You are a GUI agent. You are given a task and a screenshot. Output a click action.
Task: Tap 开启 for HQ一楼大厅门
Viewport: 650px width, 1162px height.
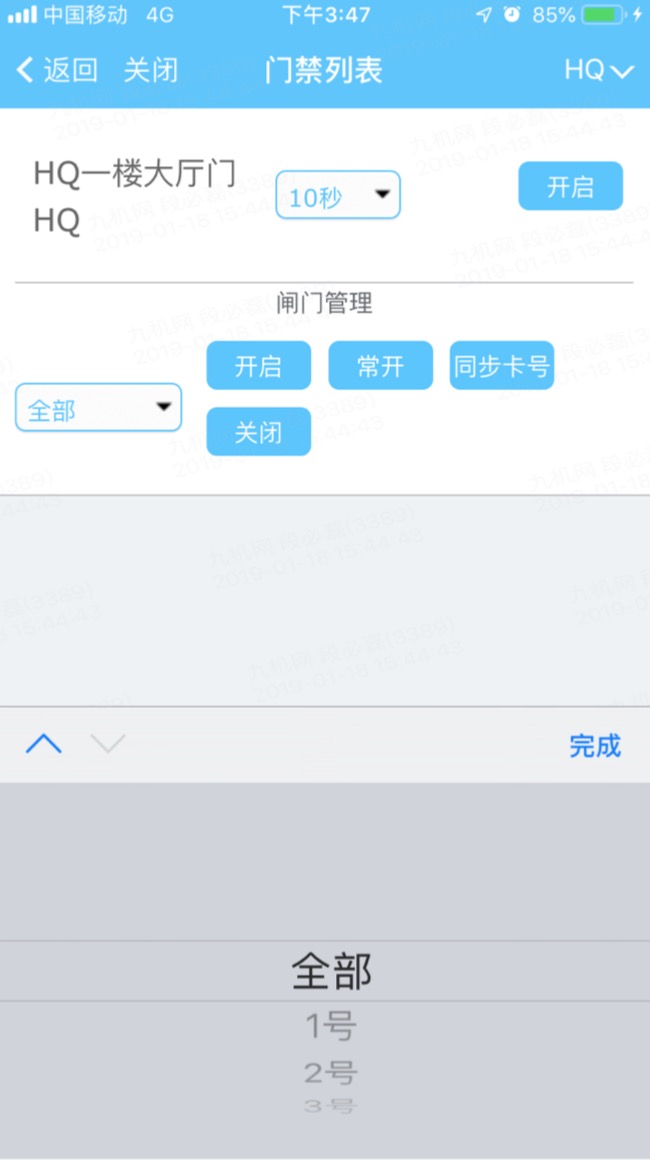[x=570, y=186]
